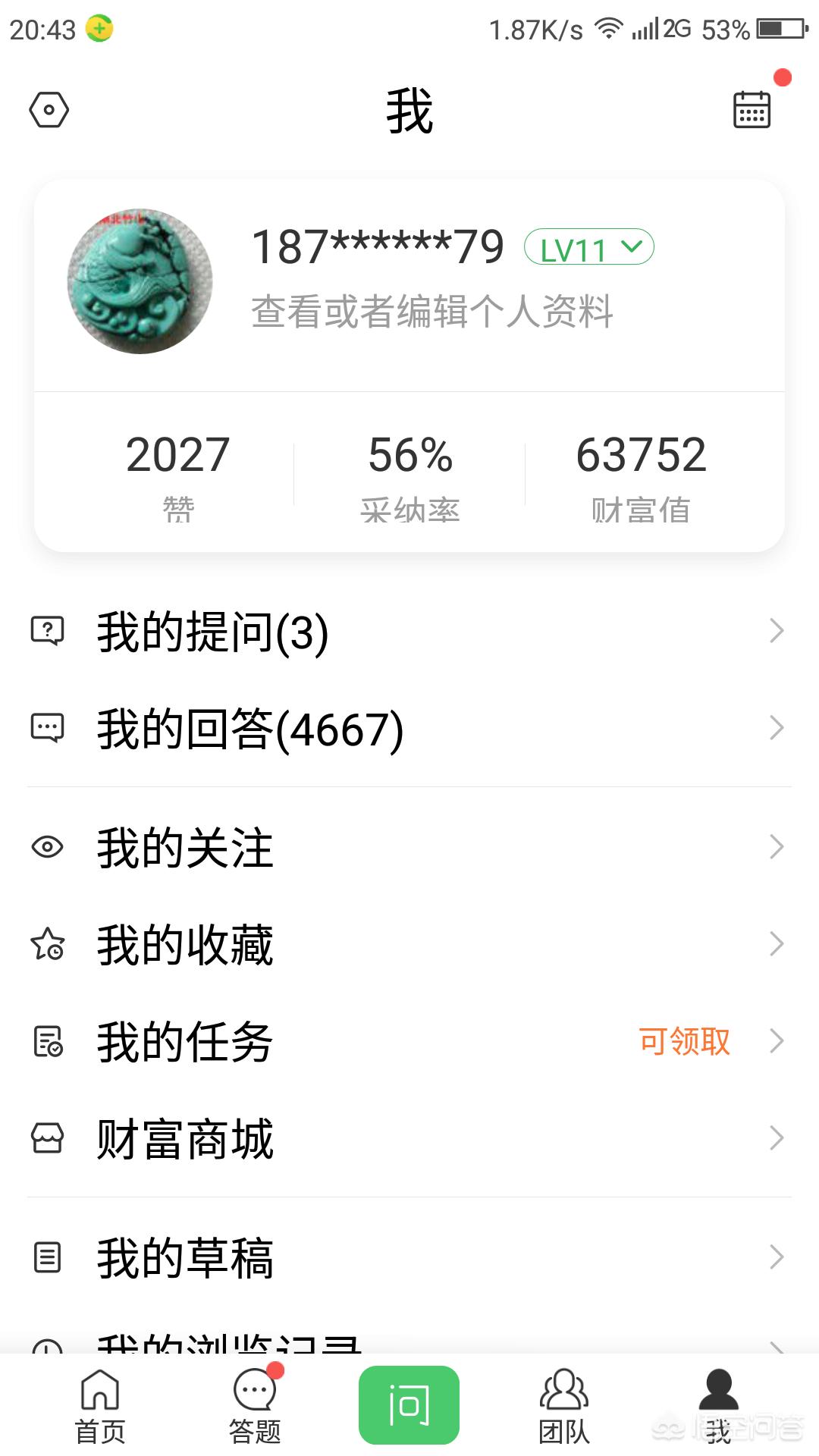The height and width of the screenshot is (1456, 819).
Task: Tap the green 问 ask button
Action: point(409,1405)
